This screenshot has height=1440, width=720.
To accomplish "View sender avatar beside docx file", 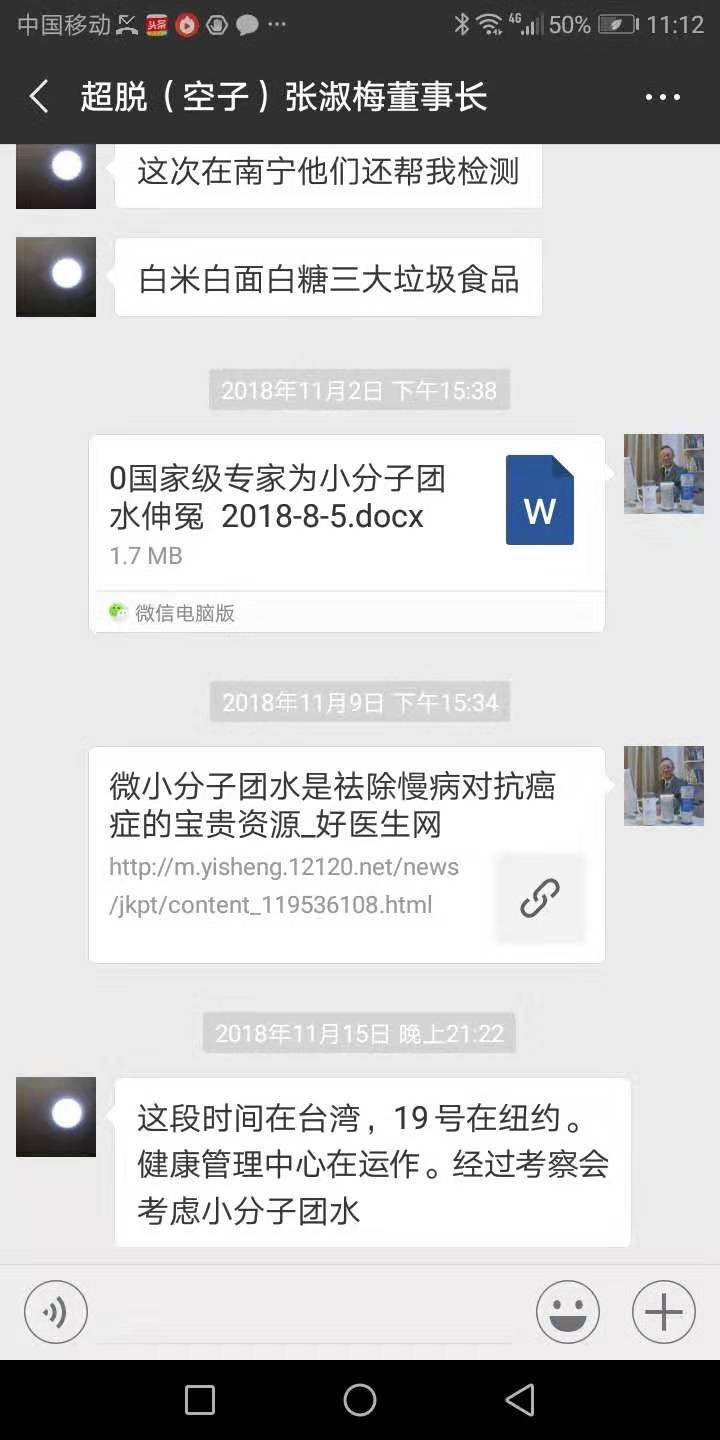I will coord(664,474).
